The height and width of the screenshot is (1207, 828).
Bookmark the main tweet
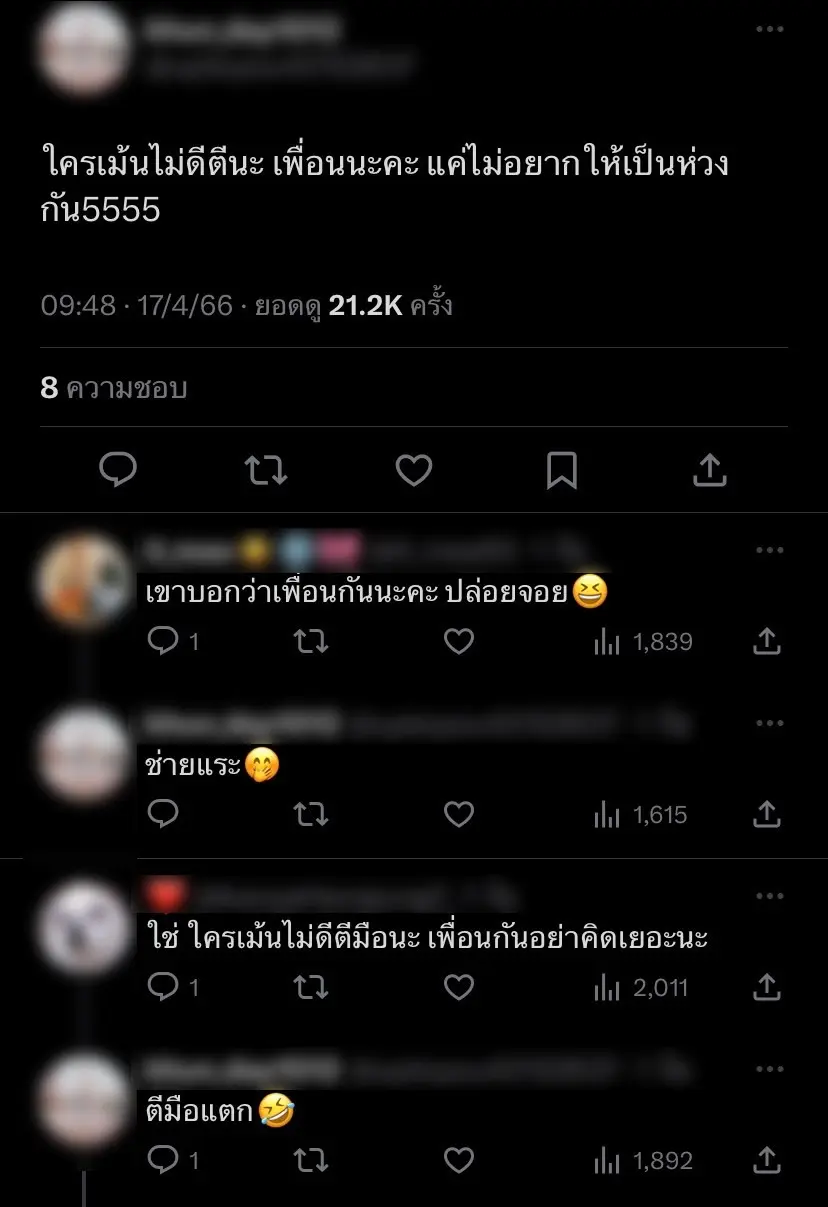561,469
